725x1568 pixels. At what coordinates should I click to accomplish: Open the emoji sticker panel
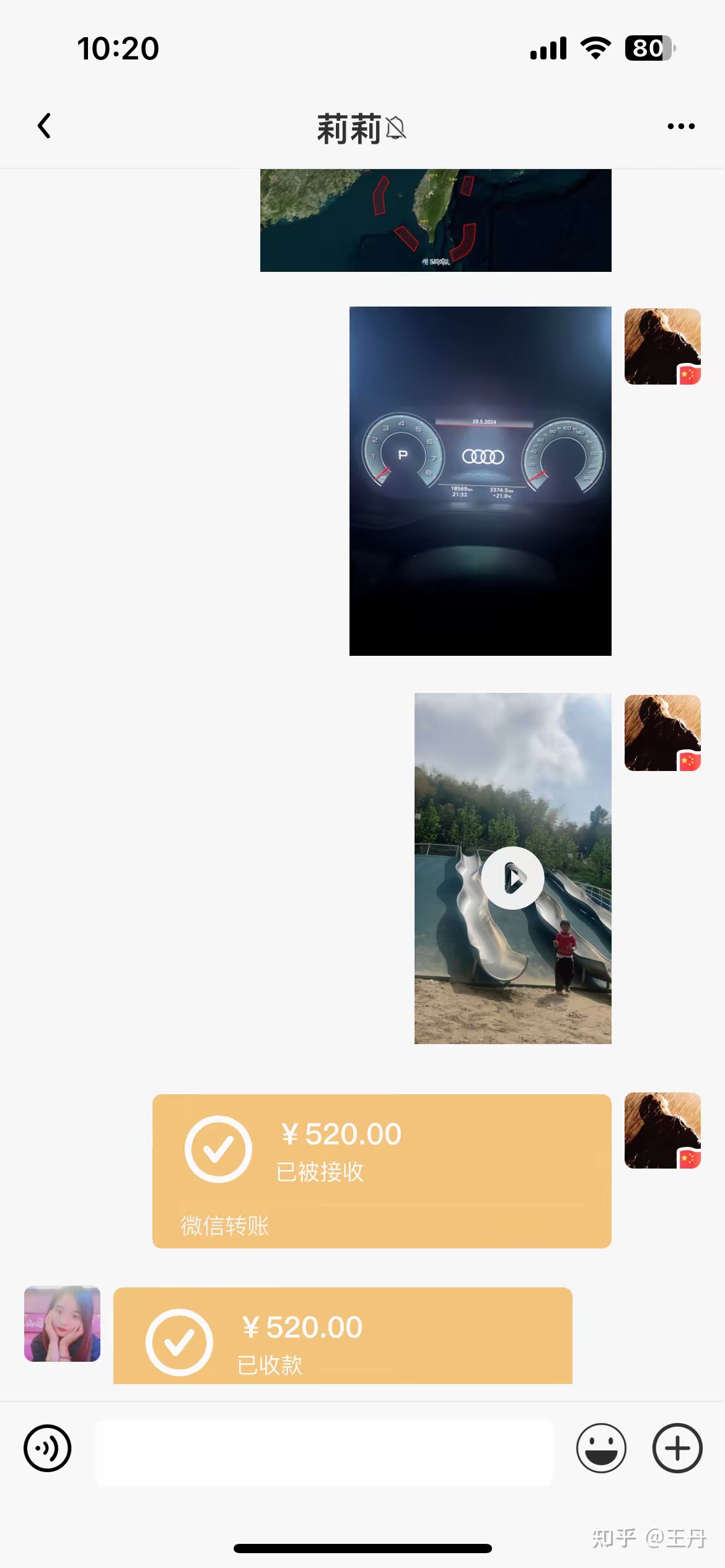click(x=600, y=1448)
